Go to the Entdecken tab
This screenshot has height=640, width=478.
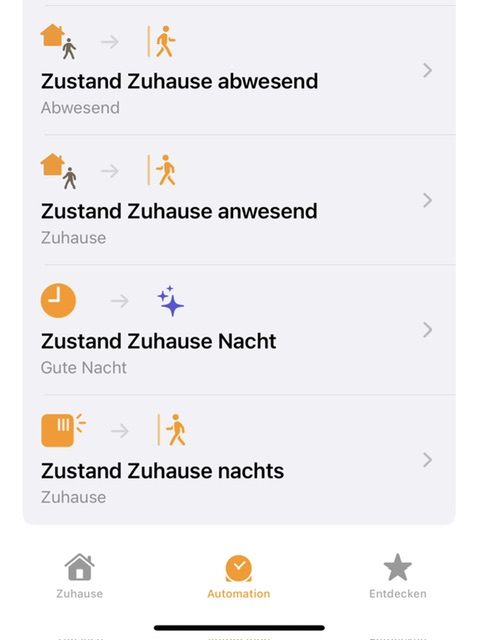(398, 576)
